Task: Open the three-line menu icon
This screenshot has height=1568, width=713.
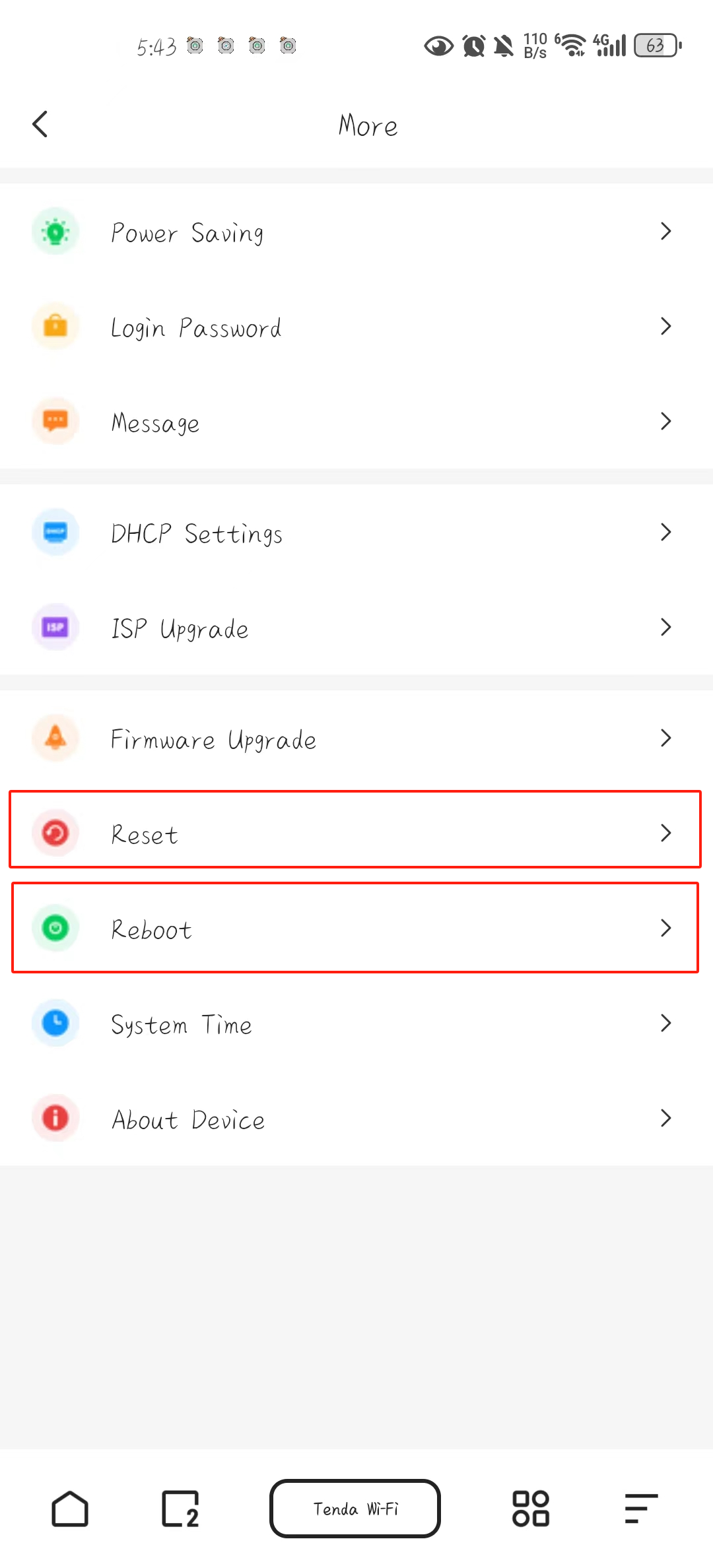Action: (x=640, y=1509)
